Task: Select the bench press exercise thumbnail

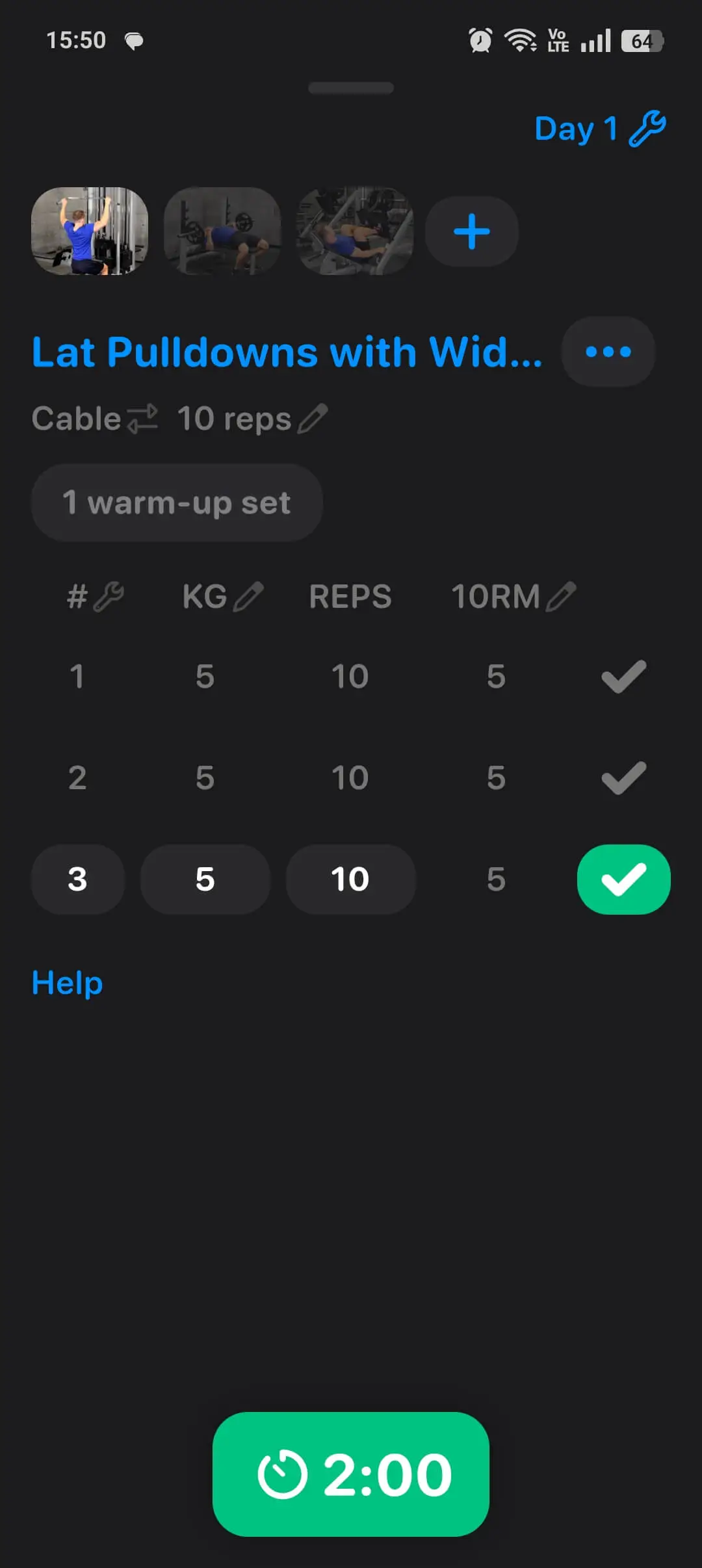Action: 222,231
